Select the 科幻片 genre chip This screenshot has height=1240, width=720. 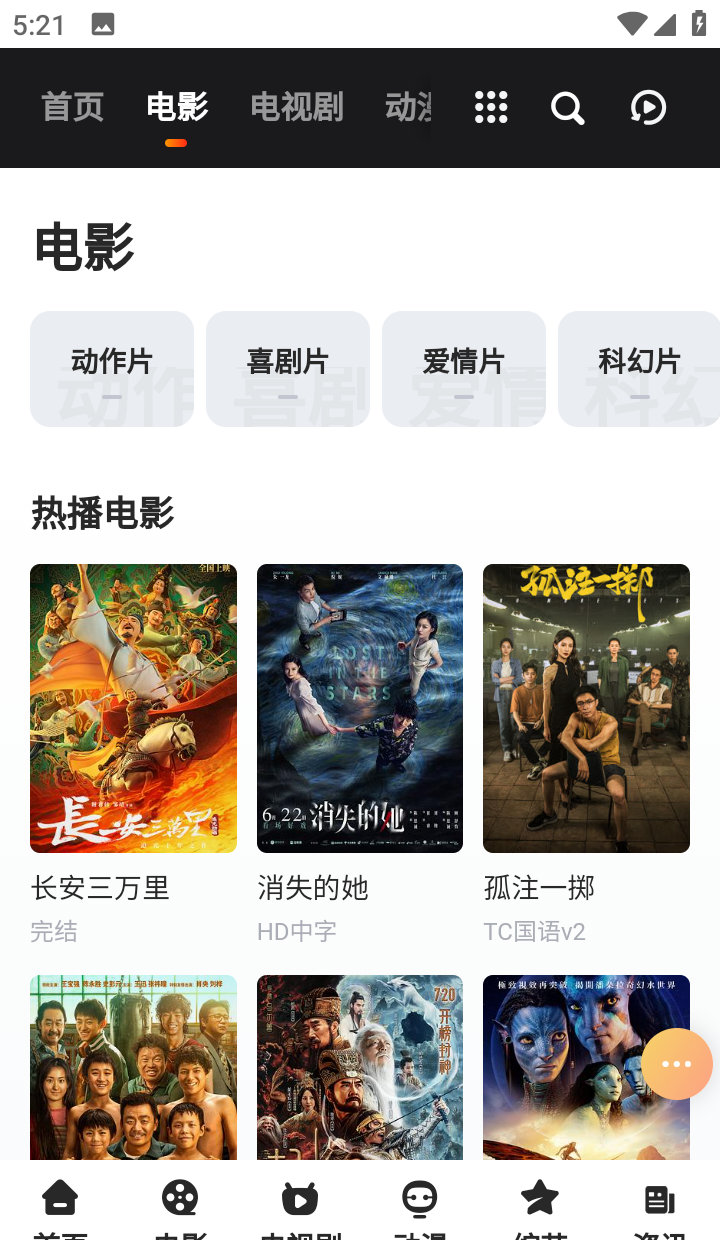[639, 368]
